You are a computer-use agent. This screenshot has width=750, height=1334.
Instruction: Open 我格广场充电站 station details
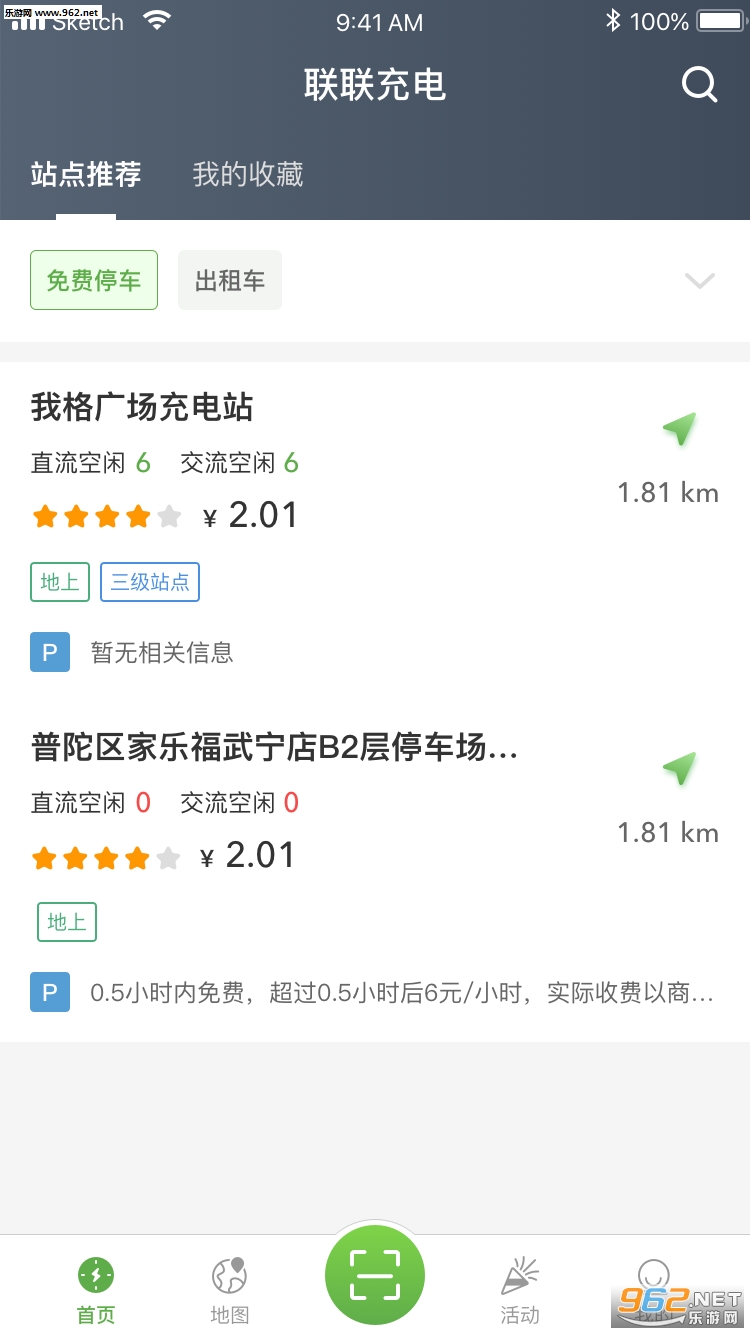[x=142, y=408]
